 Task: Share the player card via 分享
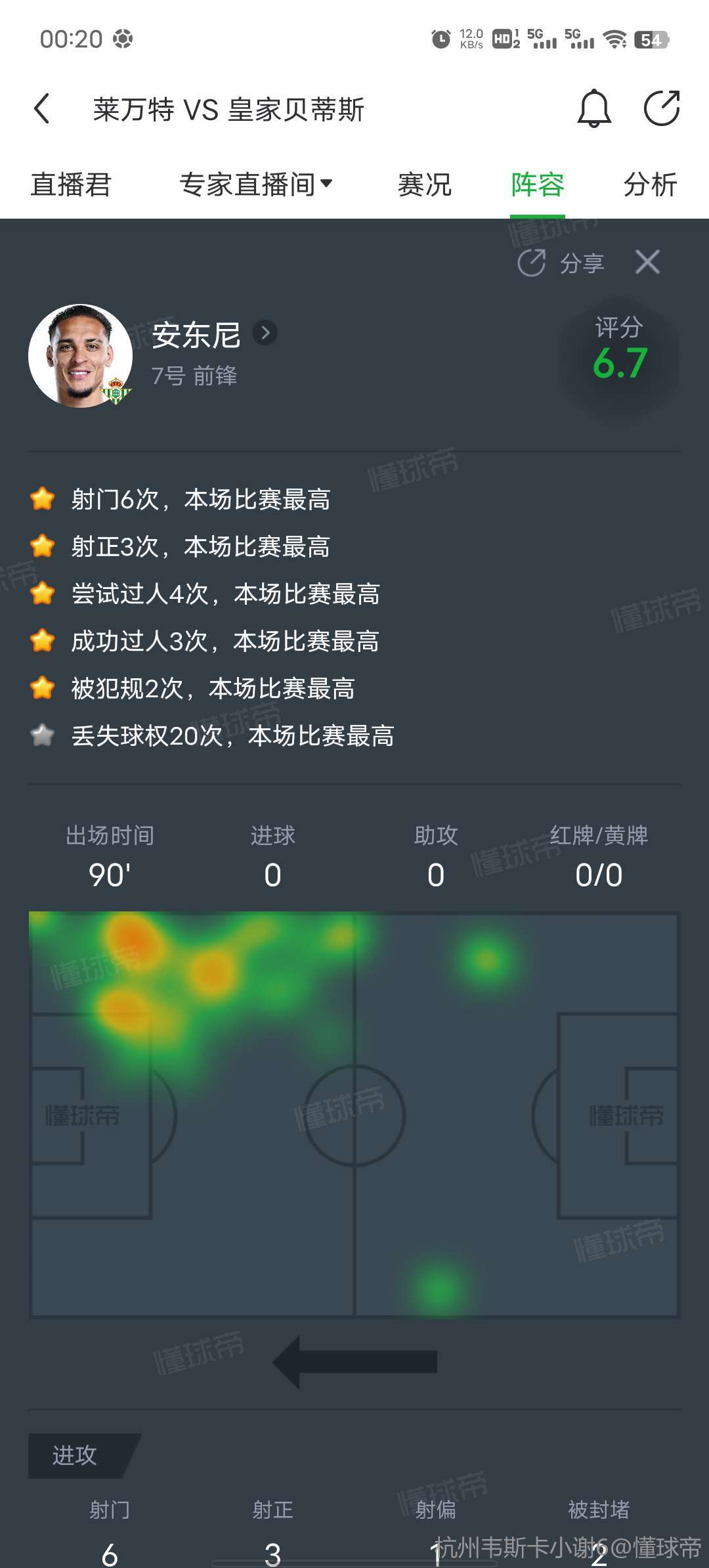coord(561,263)
